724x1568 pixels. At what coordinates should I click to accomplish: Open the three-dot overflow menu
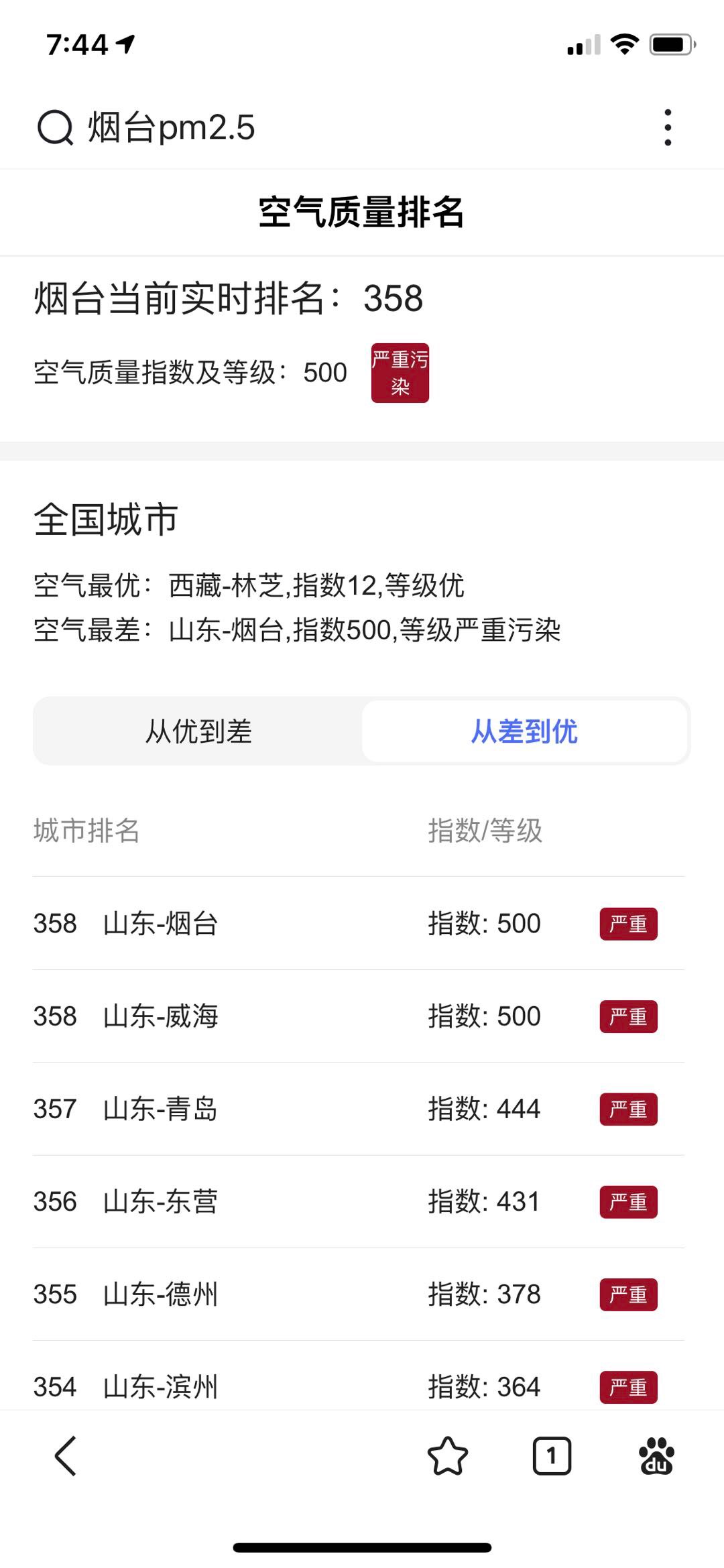(x=667, y=127)
